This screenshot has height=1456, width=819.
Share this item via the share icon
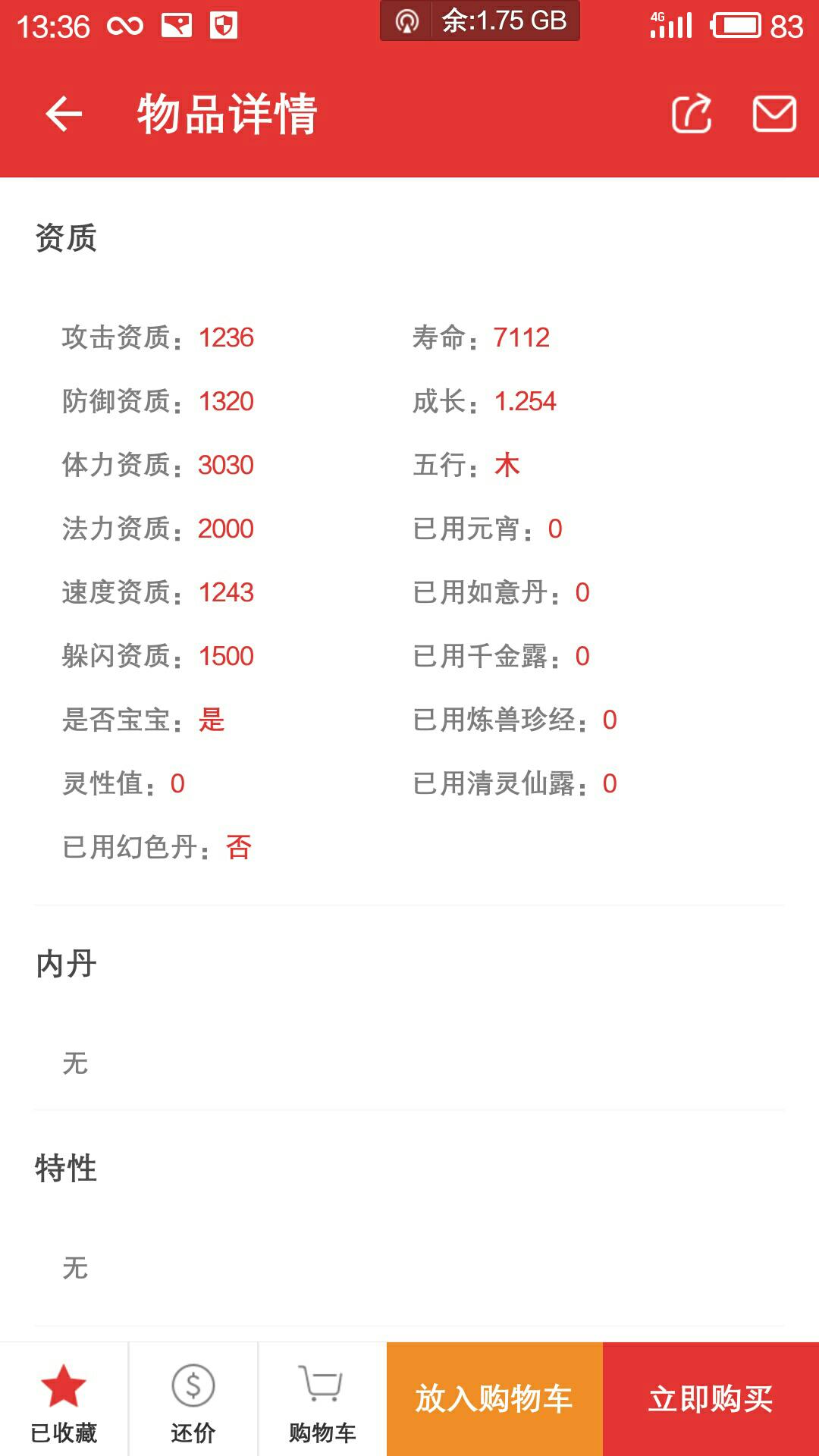pos(692,115)
